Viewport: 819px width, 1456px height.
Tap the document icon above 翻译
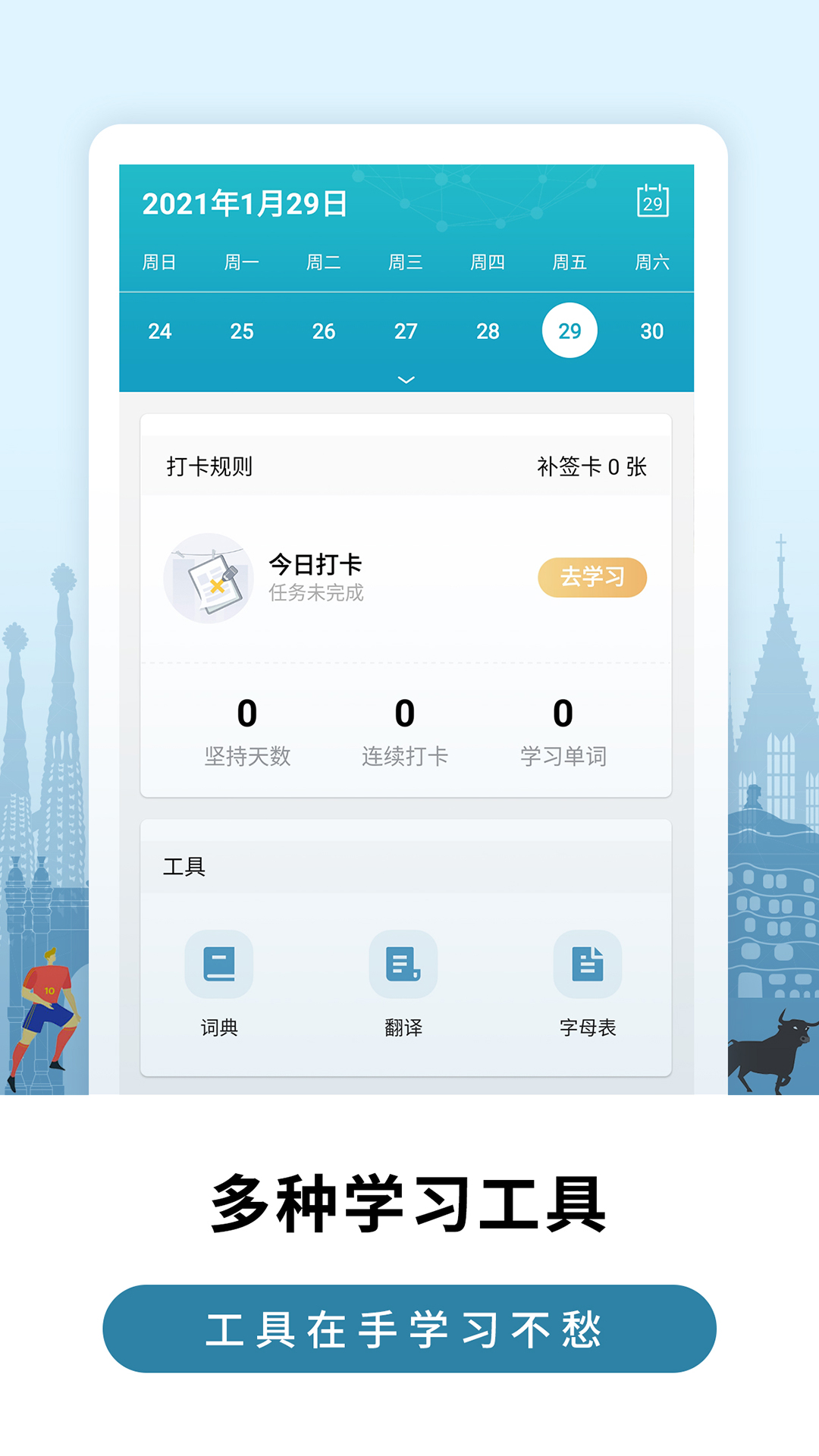click(x=404, y=965)
